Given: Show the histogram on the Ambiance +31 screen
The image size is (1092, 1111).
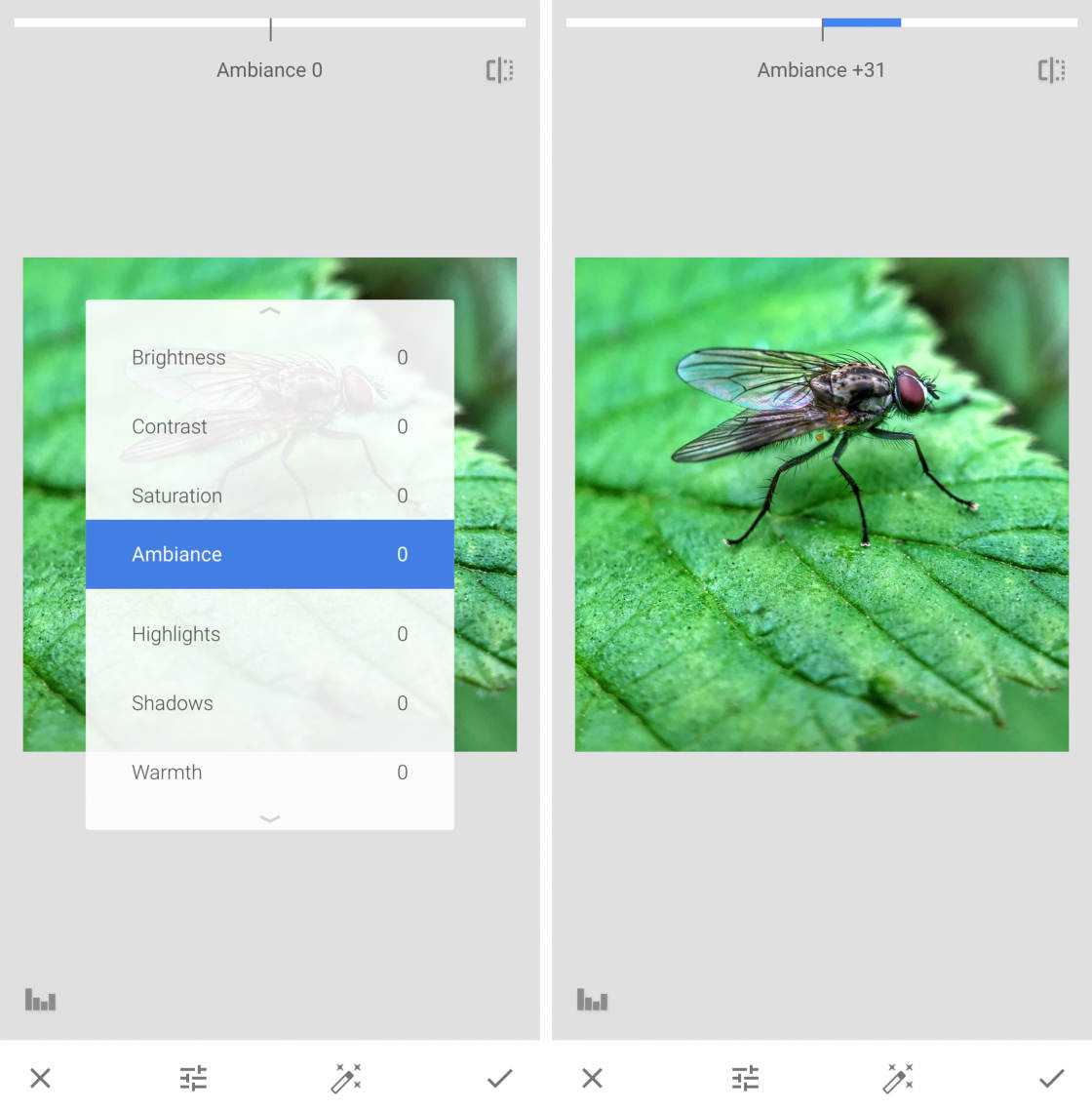Looking at the screenshot, I should point(592,1000).
